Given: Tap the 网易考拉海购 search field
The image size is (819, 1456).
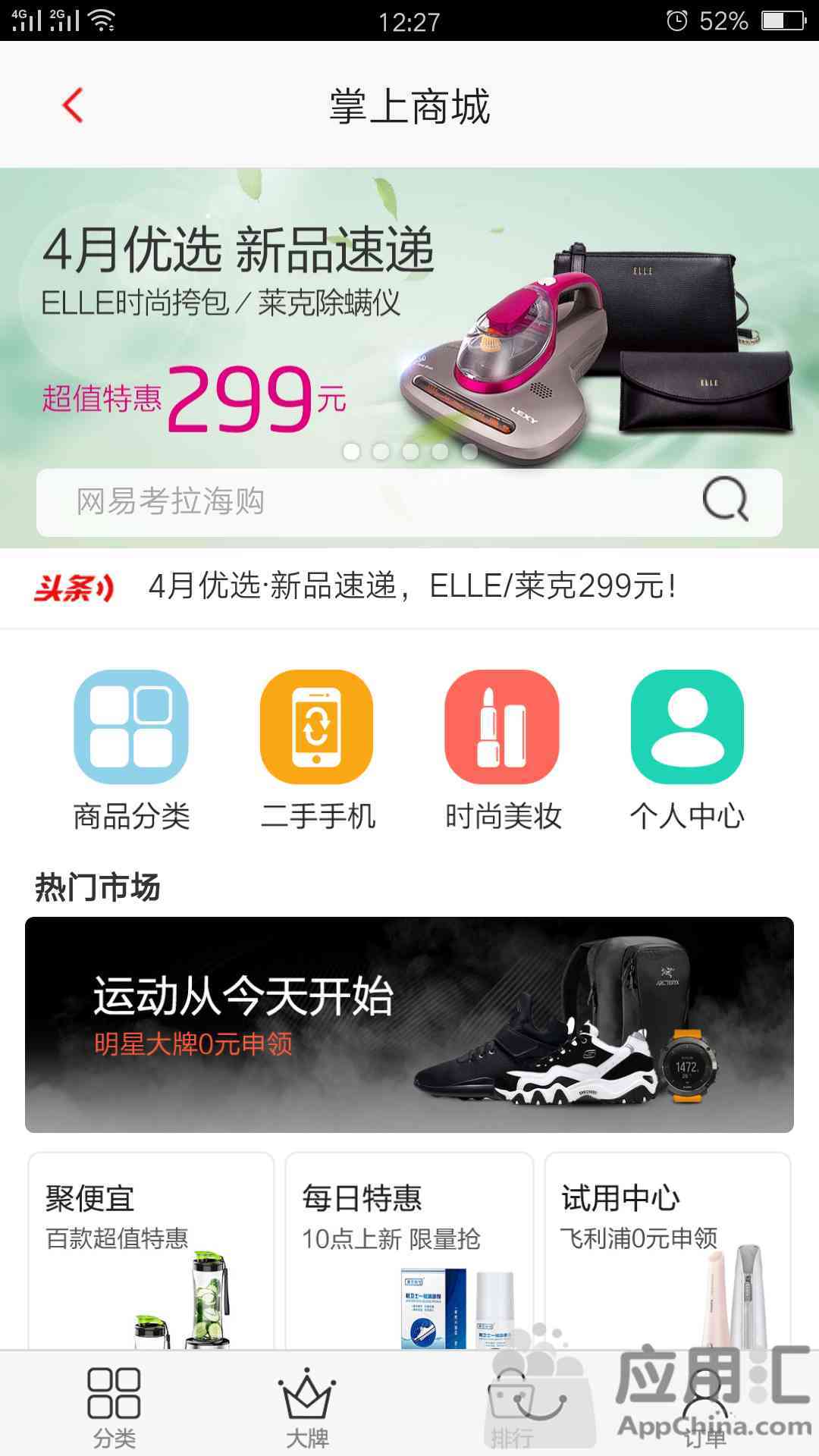Looking at the screenshot, I should click(364, 502).
